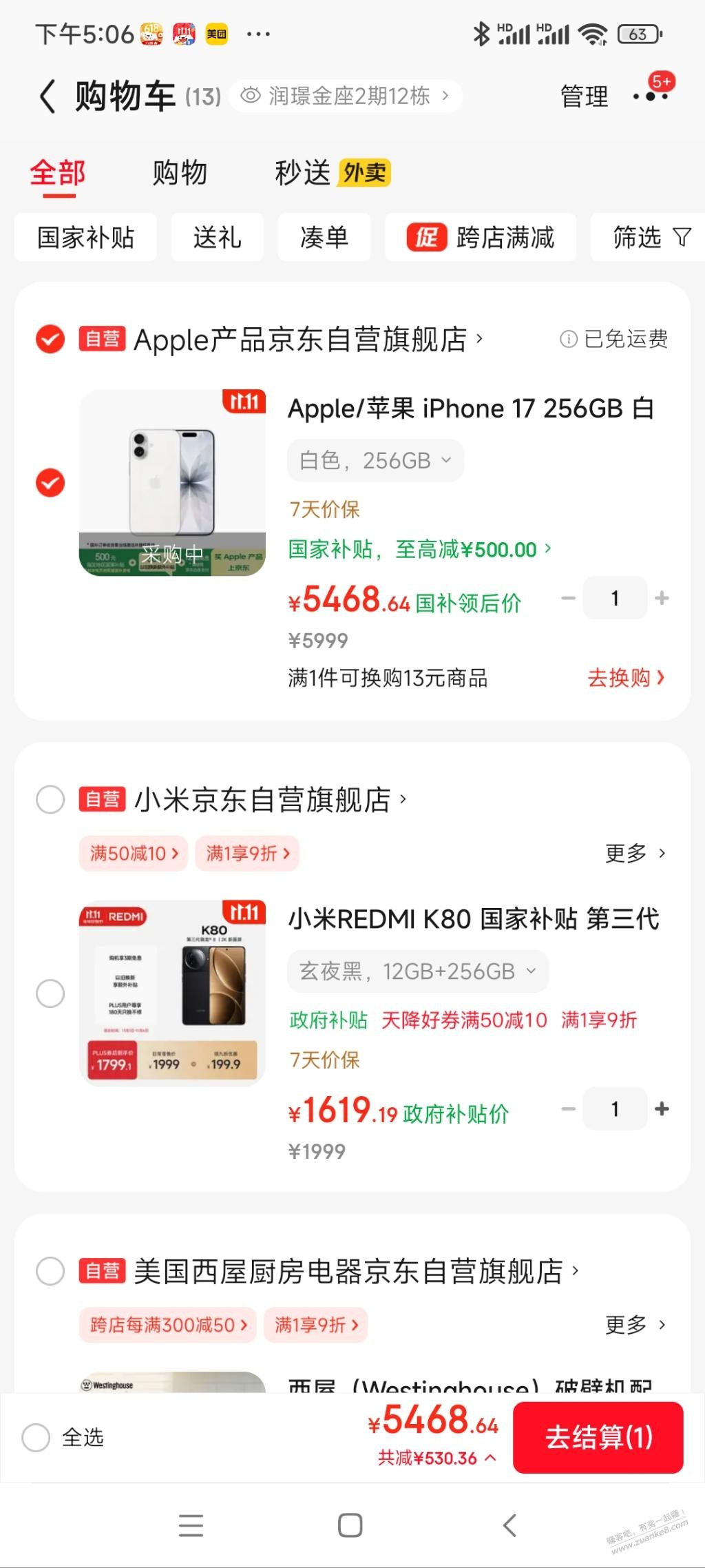This screenshot has width=705, height=1568.
Task: Check the 全选 select-all box
Action: point(36,1438)
